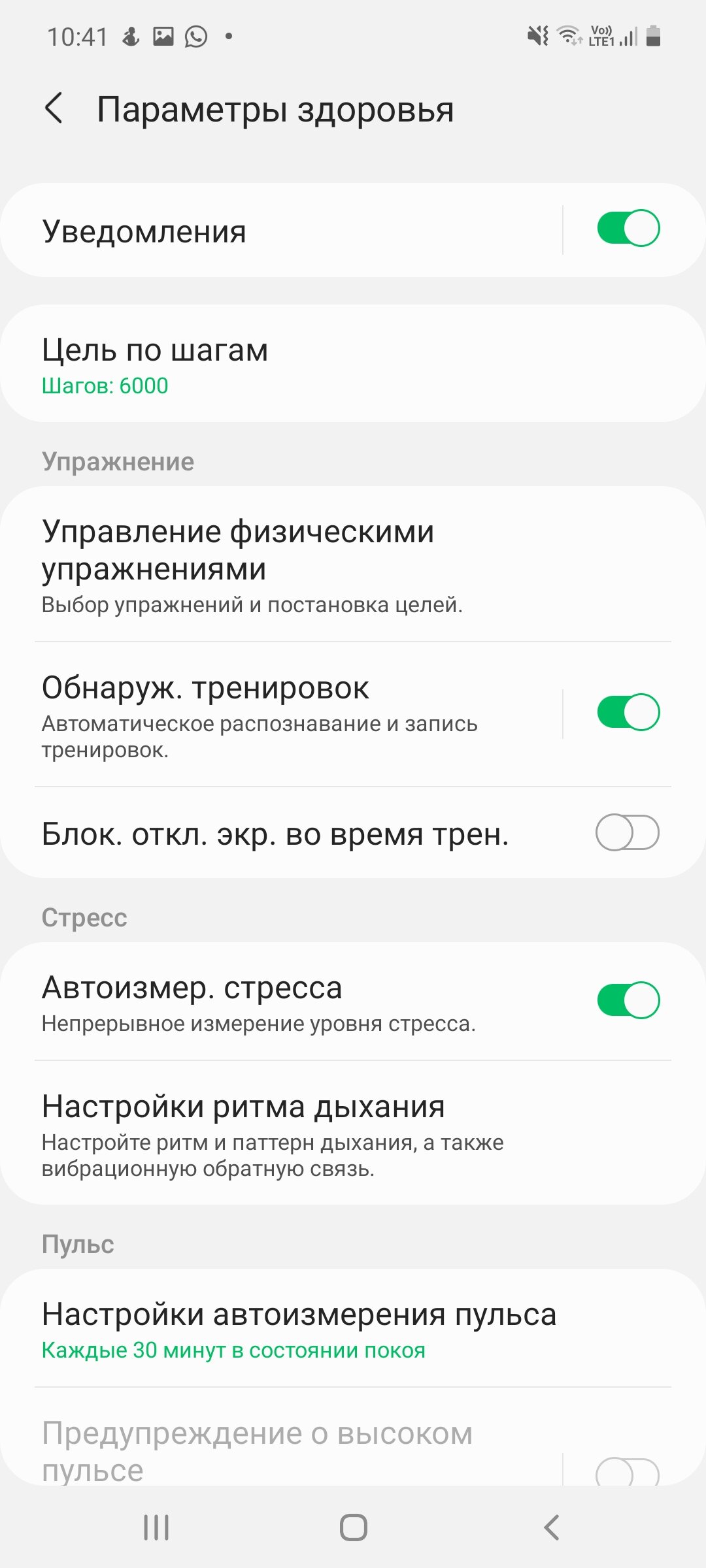The image size is (706, 1568).
Task: Disable Обнаруж. тренировок toggle
Action: tap(628, 712)
